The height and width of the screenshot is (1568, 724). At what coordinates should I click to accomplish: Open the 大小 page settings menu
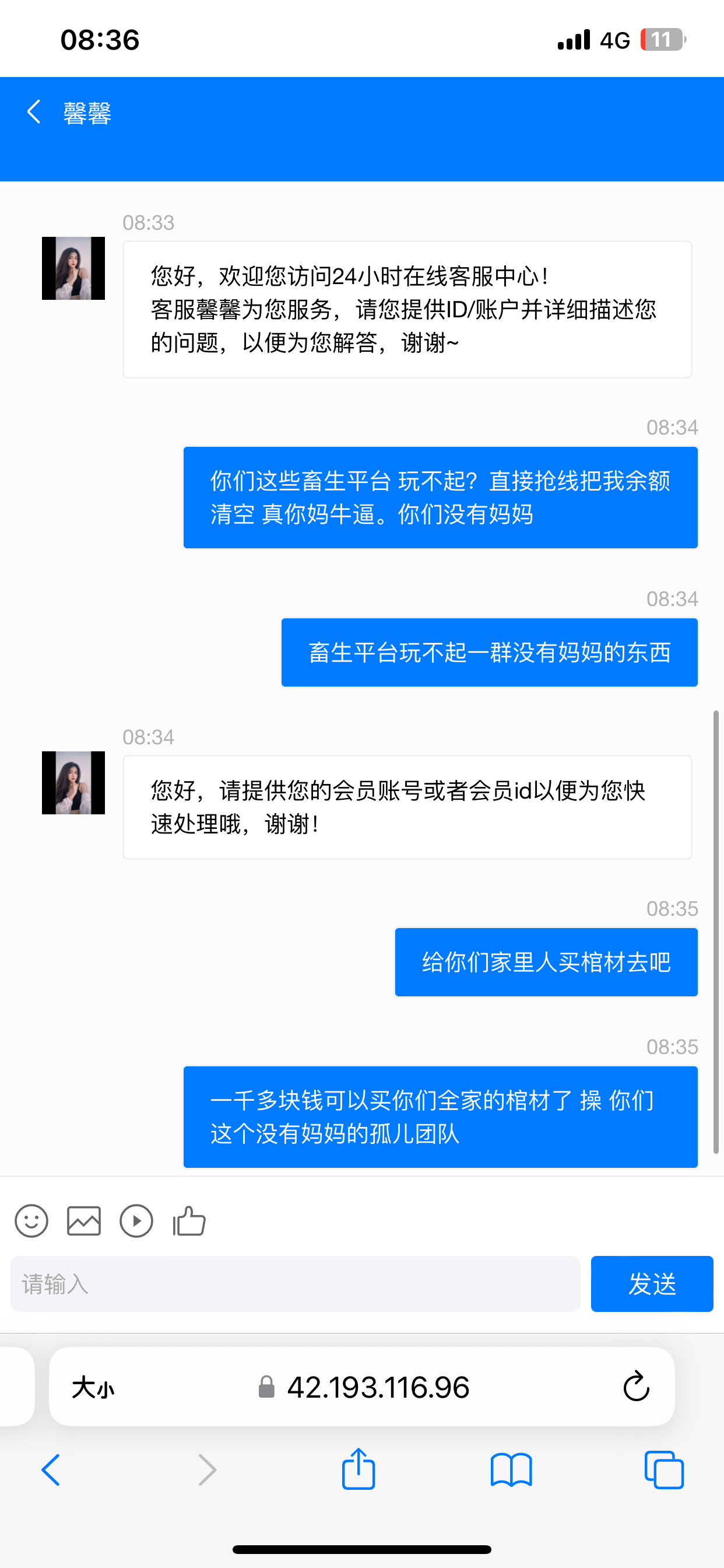93,1388
